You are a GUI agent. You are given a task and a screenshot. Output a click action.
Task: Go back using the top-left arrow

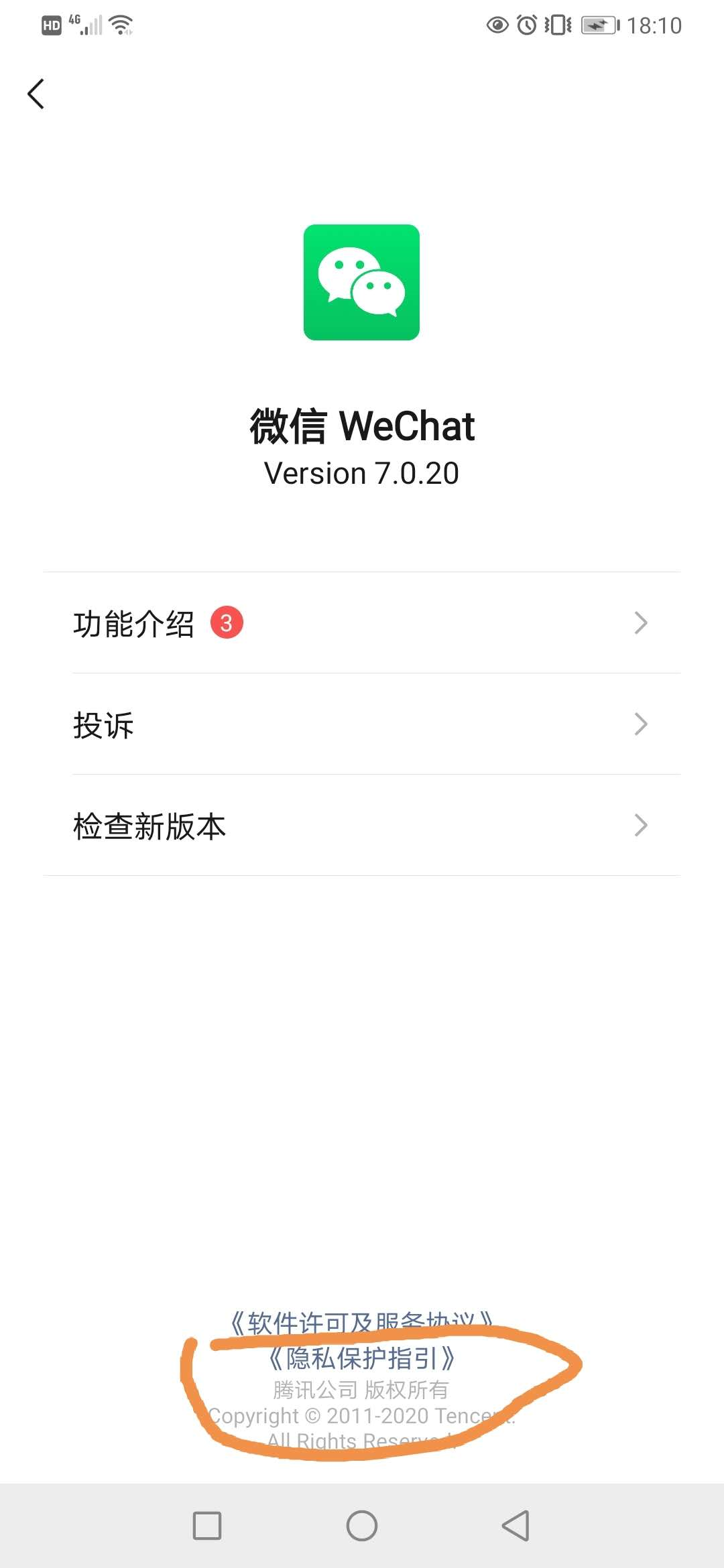point(36,94)
